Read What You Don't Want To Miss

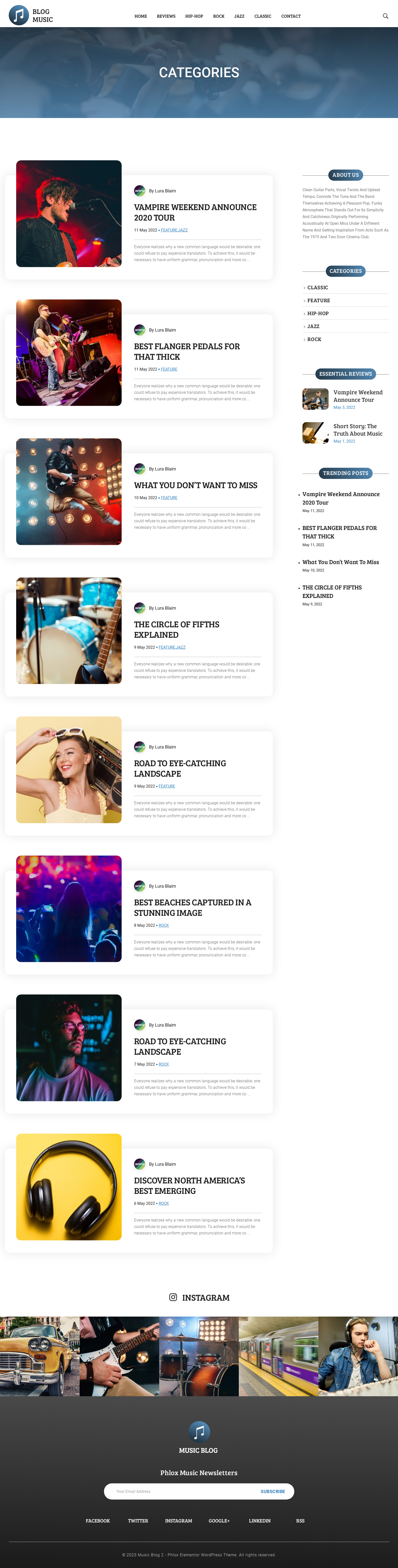195,485
